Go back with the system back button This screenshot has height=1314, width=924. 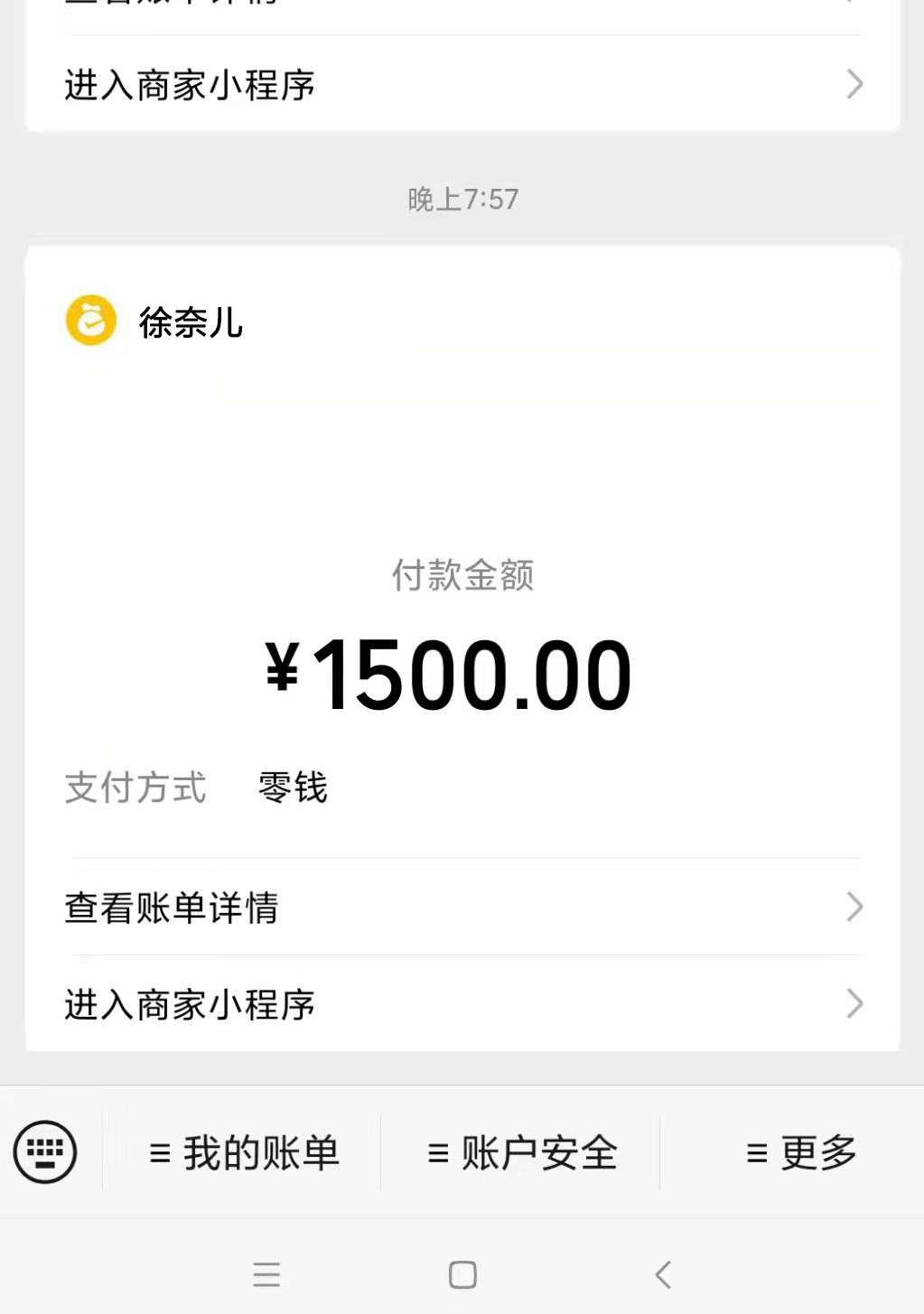663,1274
